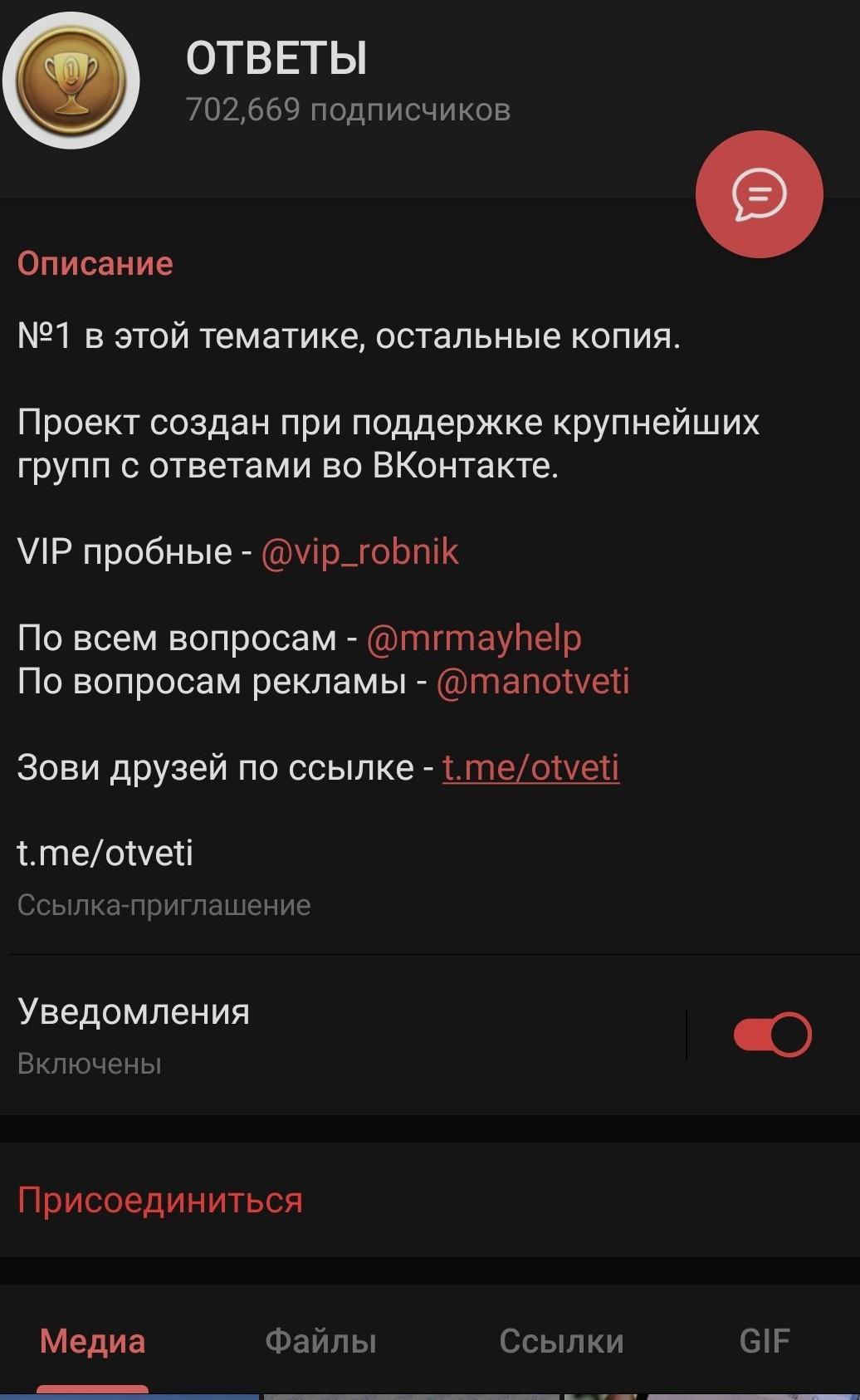The image size is (860, 1400).
Task: Switch to the Ссылки tab
Action: pyautogui.click(x=561, y=1342)
